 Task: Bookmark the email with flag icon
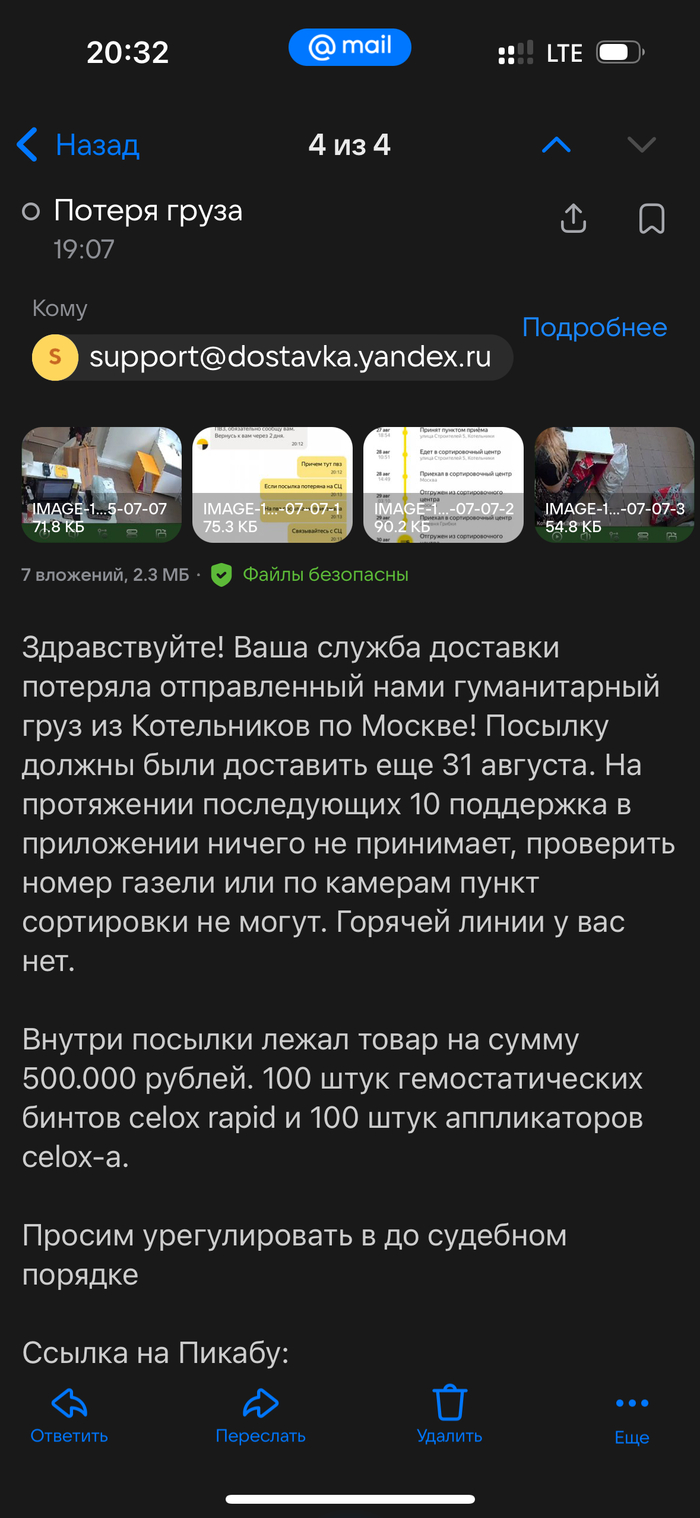click(652, 219)
